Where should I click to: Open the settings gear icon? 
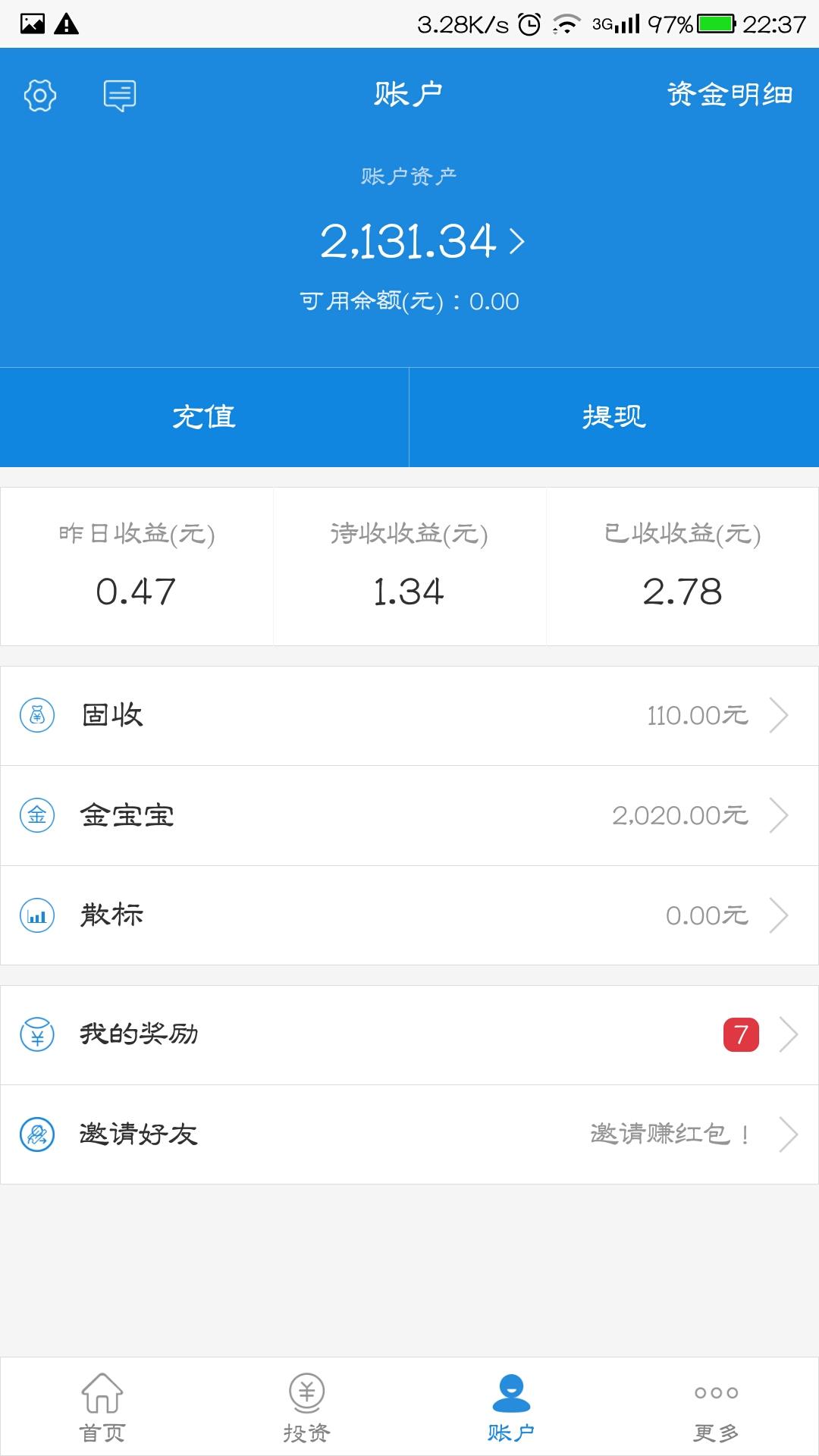click(40, 94)
